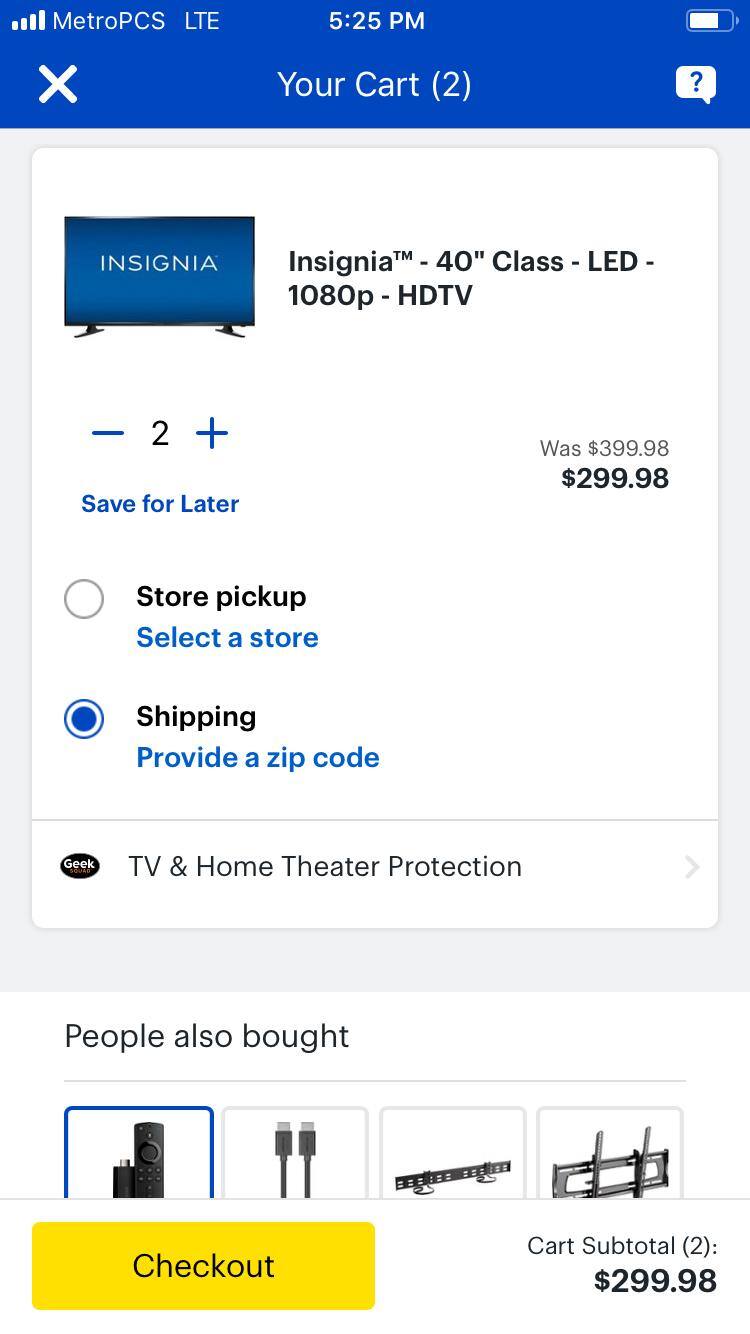Image resolution: width=750 pixels, height=1334 pixels.
Task: Open help using the question mark icon
Action: [x=695, y=84]
